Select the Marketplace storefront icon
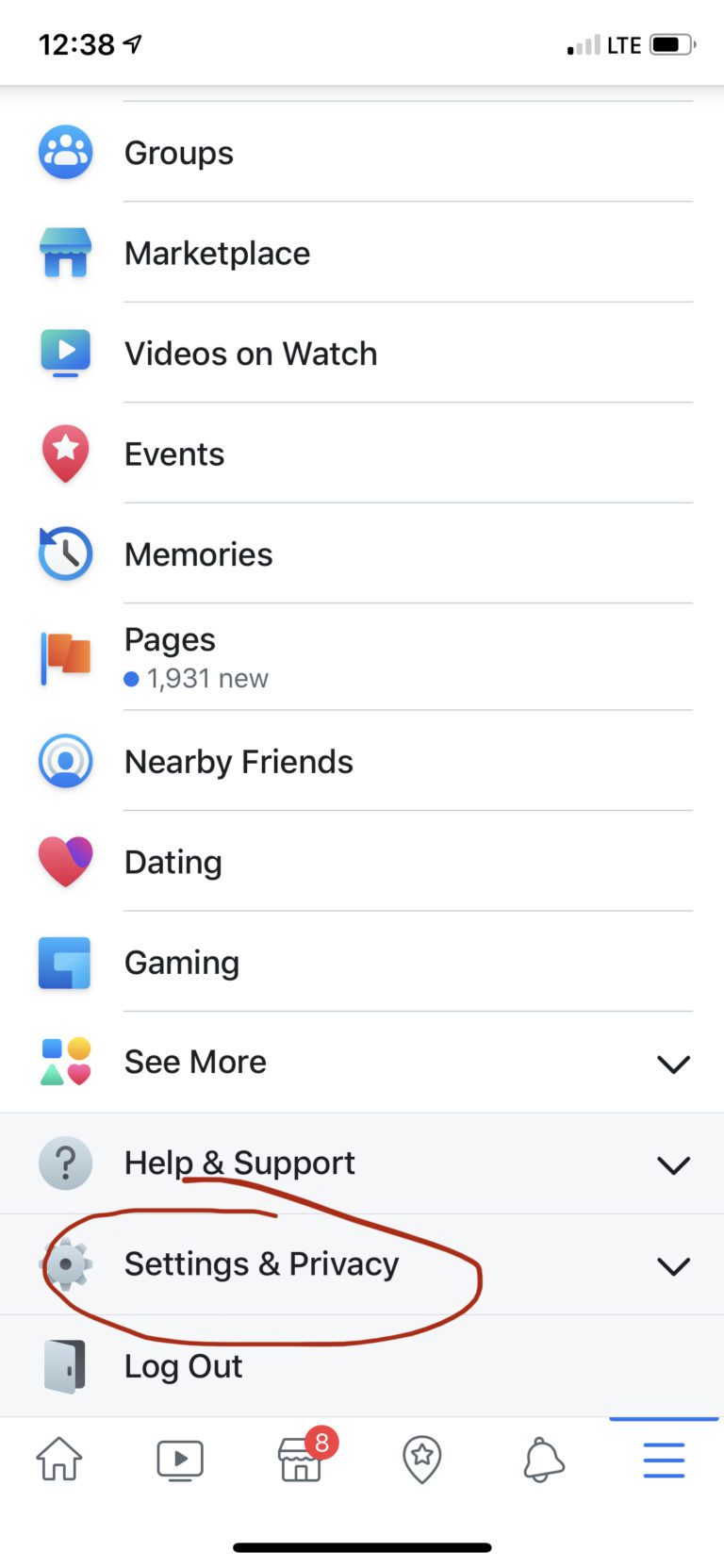 [x=65, y=253]
